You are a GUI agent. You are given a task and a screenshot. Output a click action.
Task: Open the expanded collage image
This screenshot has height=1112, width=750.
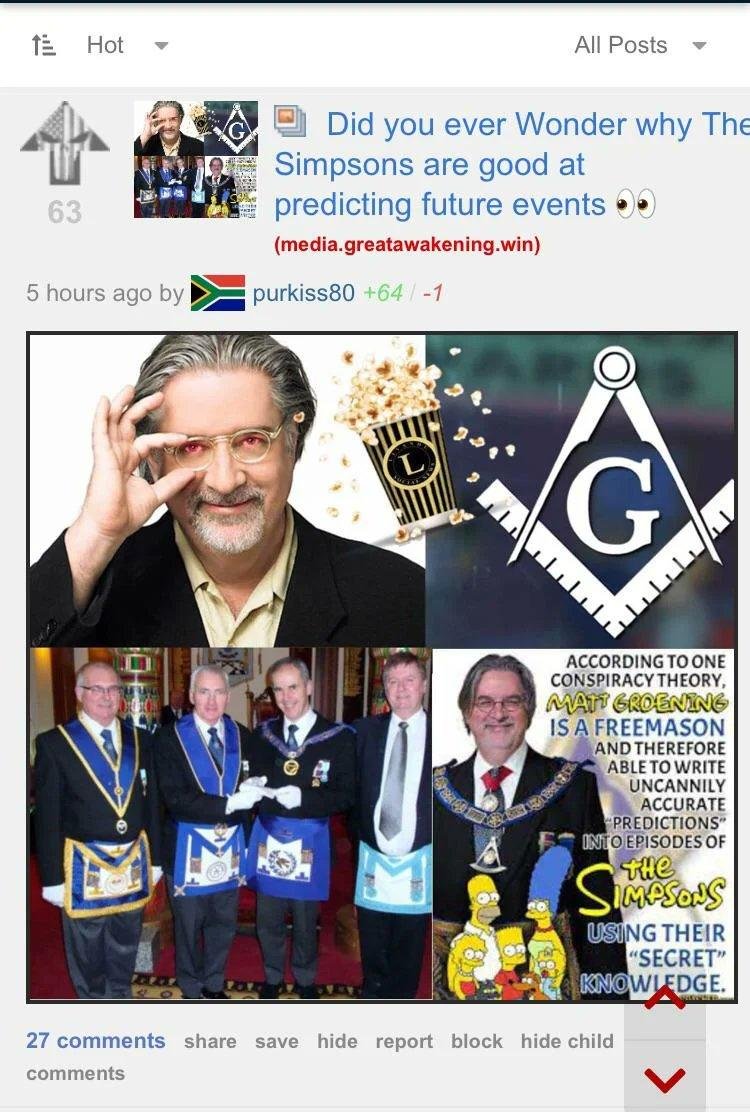click(x=382, y=667)
